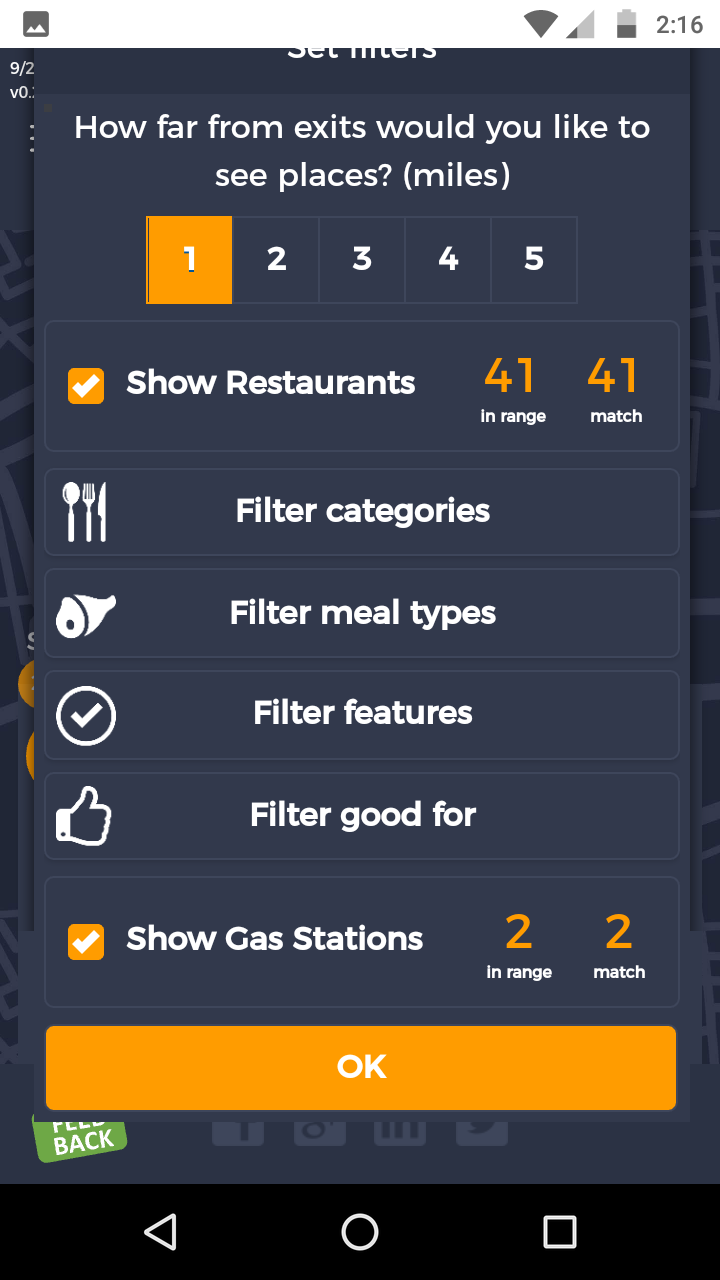Screen dimensions: 720x1280
Task: Set distance to 2 miles
Action: coord(276,260)
